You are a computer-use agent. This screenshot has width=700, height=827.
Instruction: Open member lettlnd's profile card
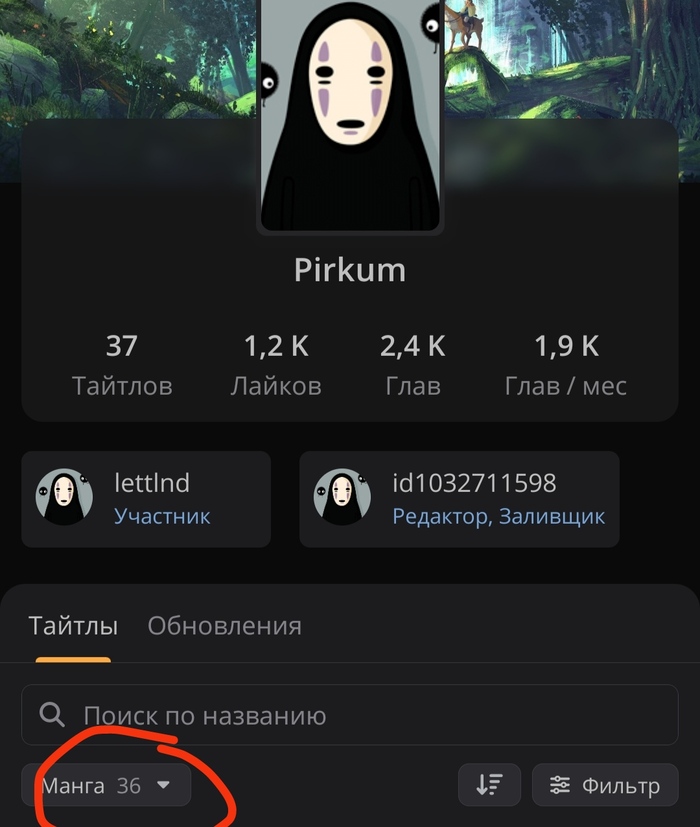click(146, 499)
